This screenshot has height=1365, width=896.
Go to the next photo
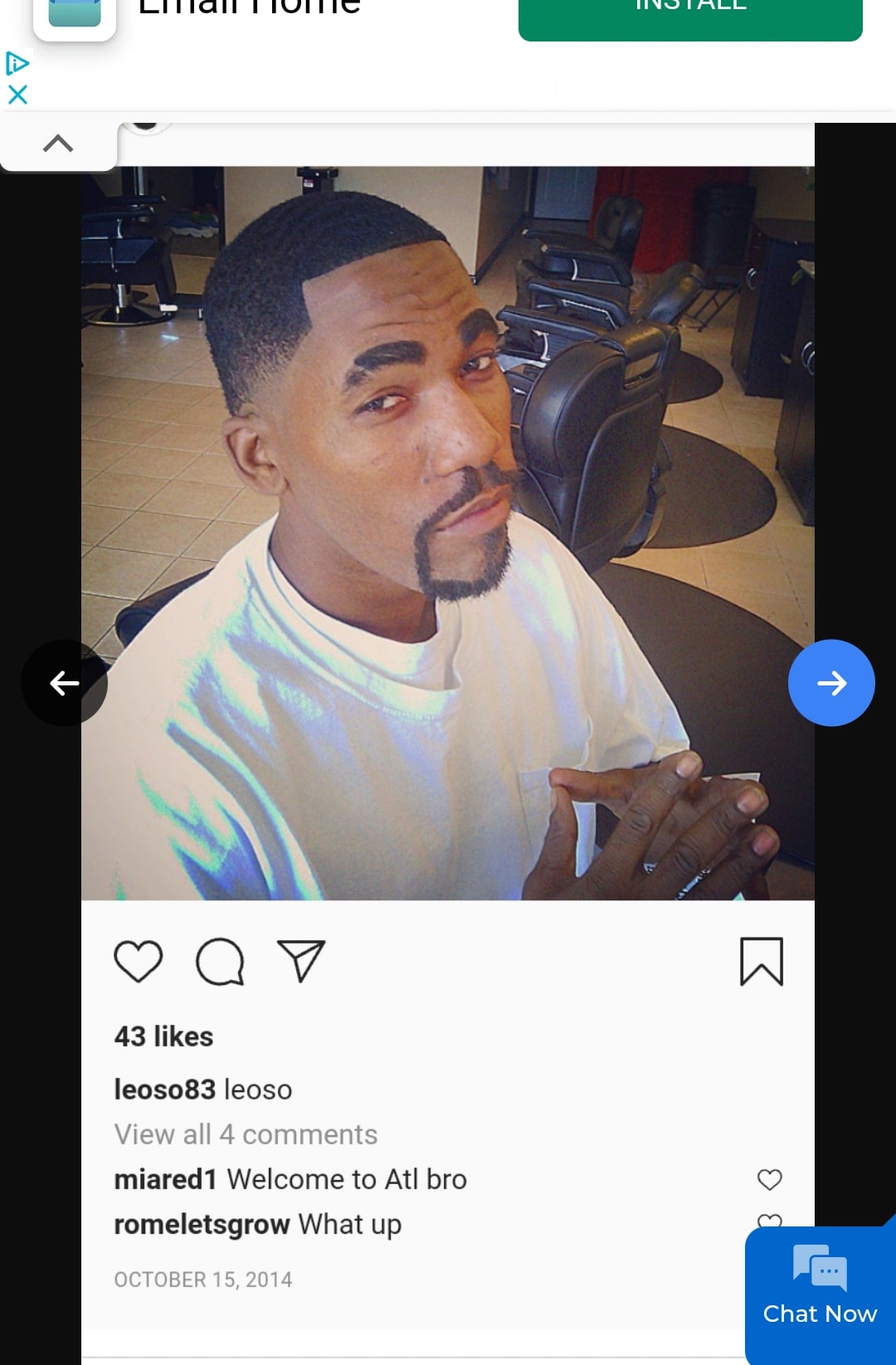point(830,683)
